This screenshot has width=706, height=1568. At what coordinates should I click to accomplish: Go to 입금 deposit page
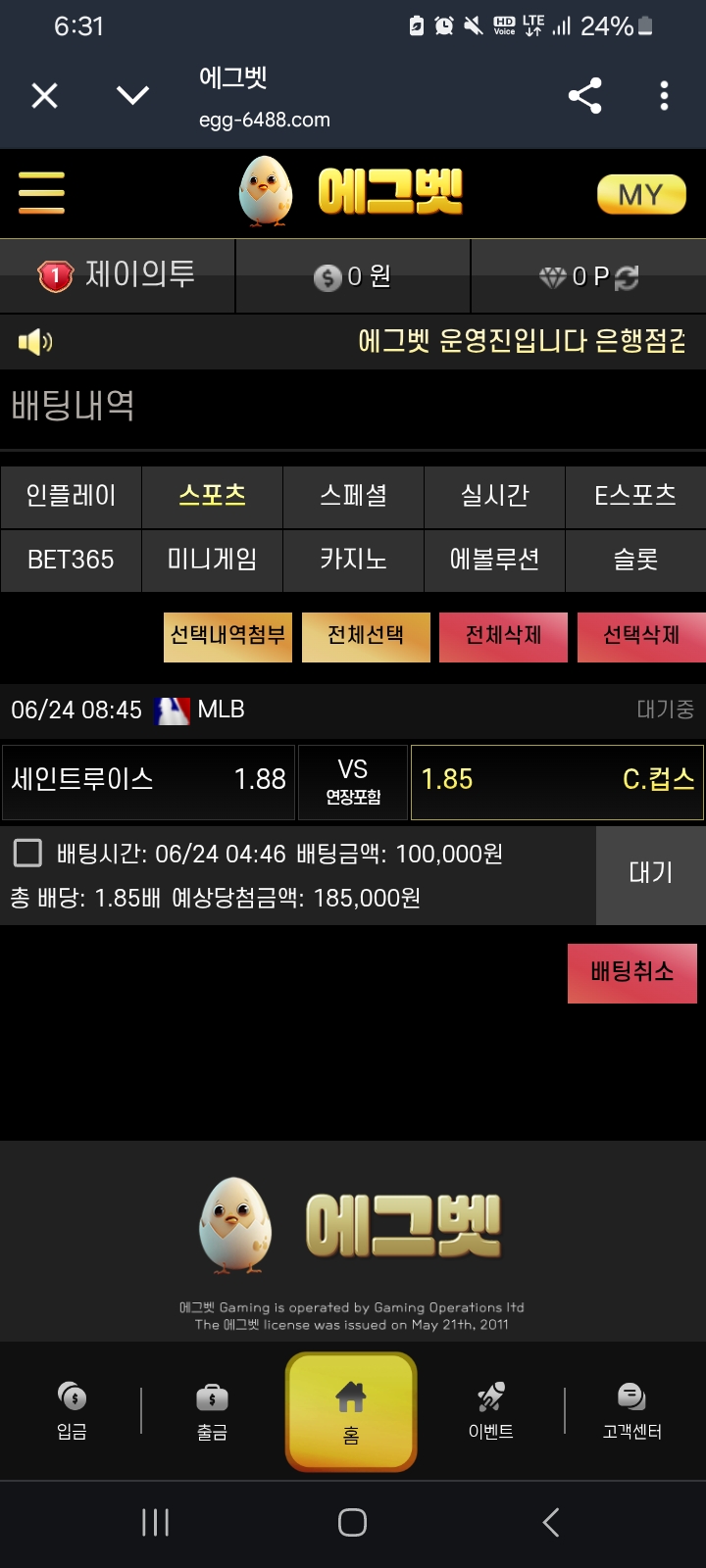click(72, 1410)
